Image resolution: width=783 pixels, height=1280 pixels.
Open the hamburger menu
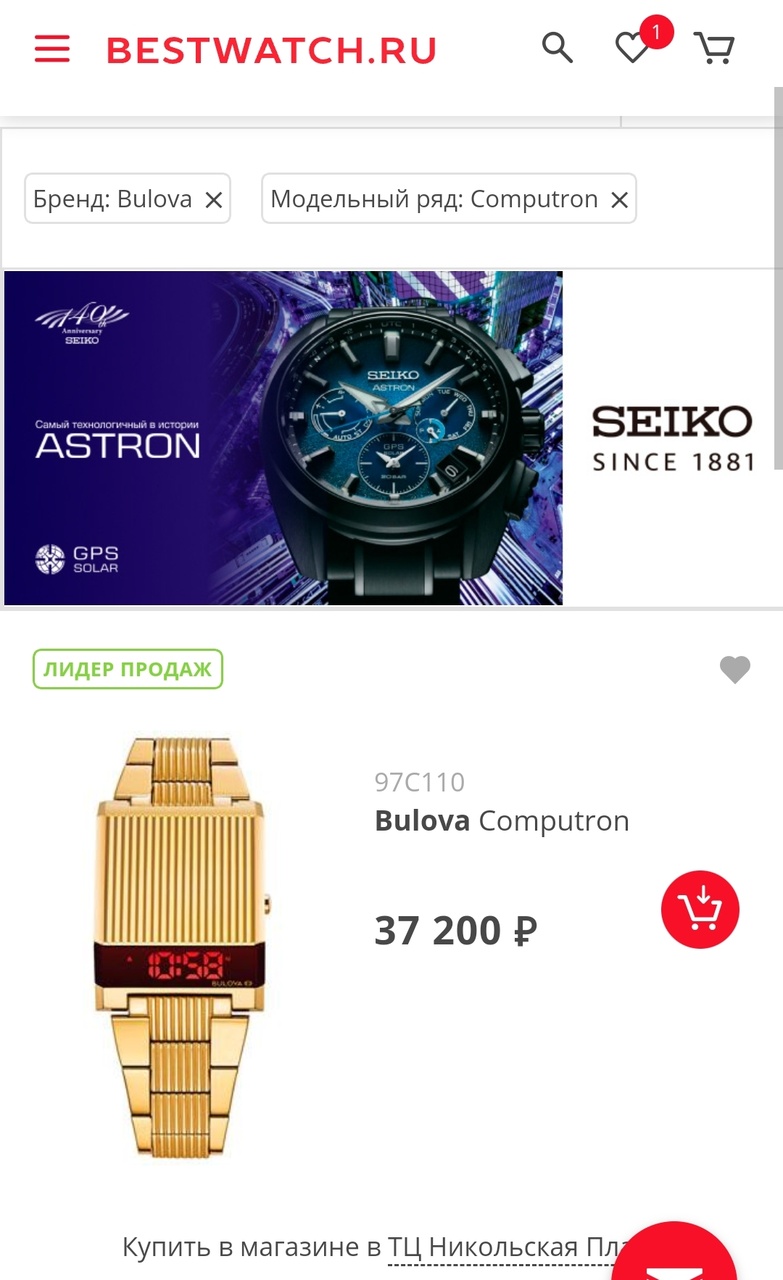[x=52, y=49]
